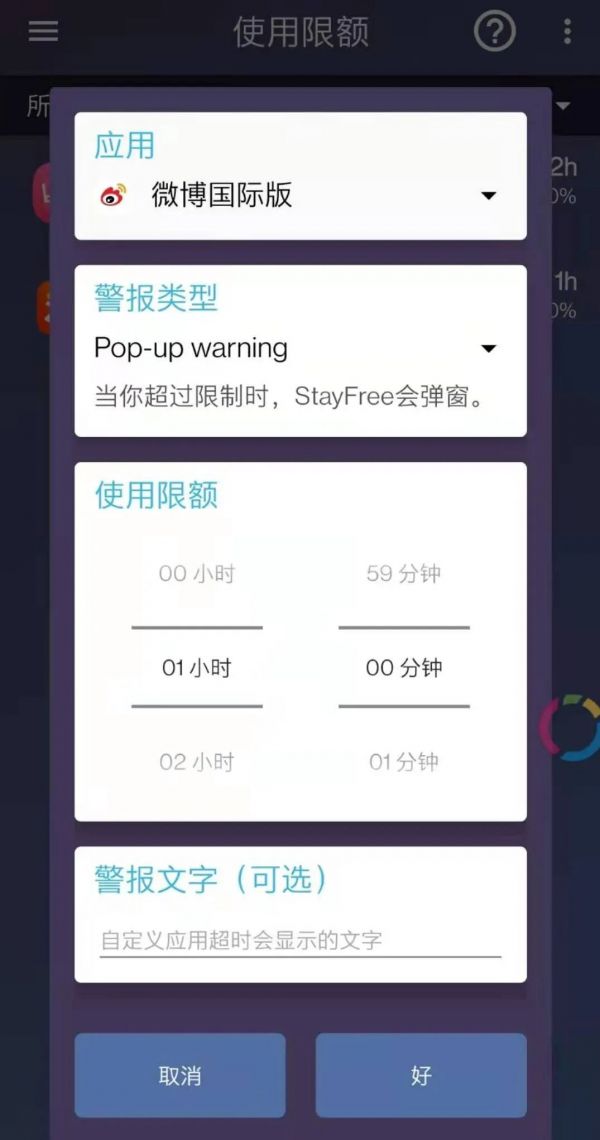This screenshot has width=600, height=1140.
Task: Confirm the limit with 好 button
Action: (x=421, y=1076)
